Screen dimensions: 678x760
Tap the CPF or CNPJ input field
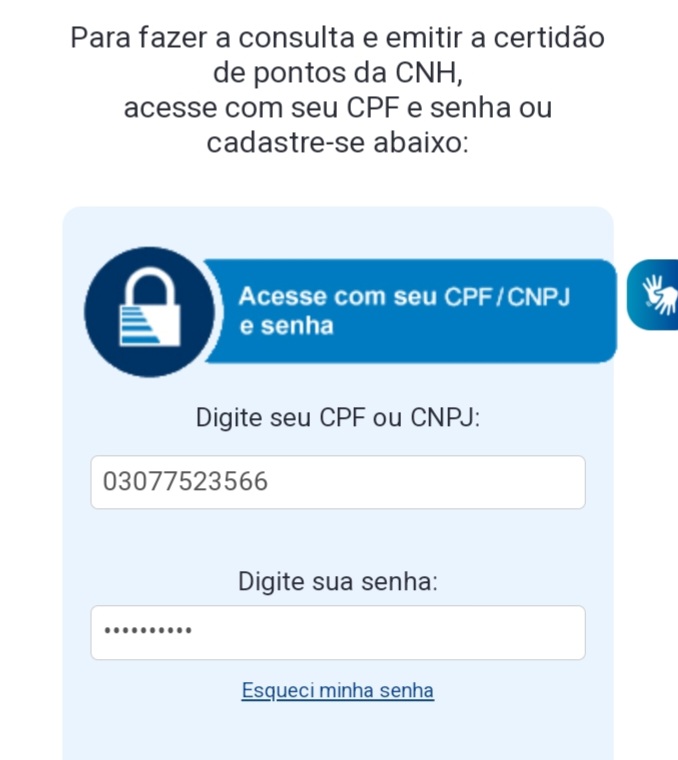click(337, 482)
